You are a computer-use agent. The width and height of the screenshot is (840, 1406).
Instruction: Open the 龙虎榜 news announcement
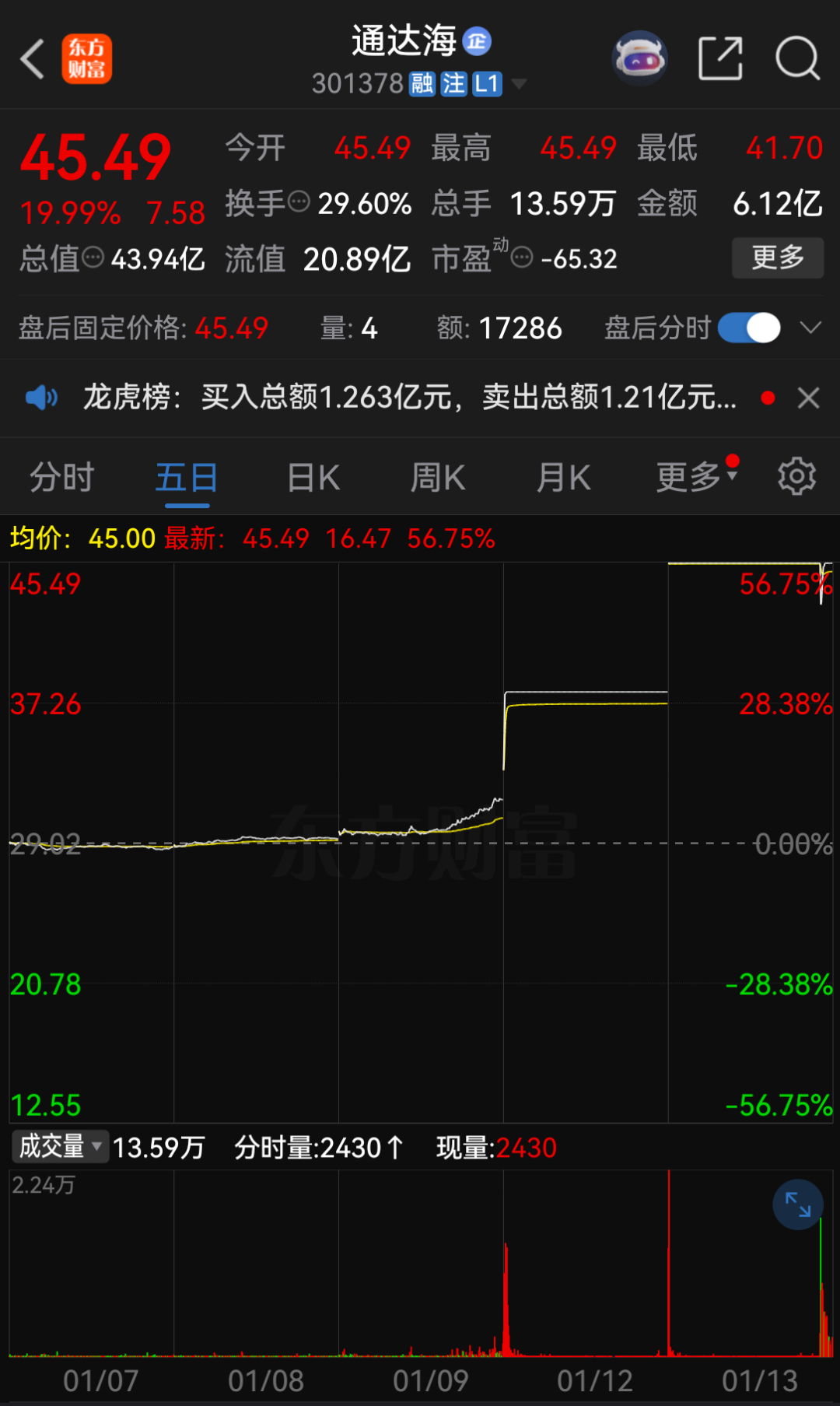(x=410, y=398)
